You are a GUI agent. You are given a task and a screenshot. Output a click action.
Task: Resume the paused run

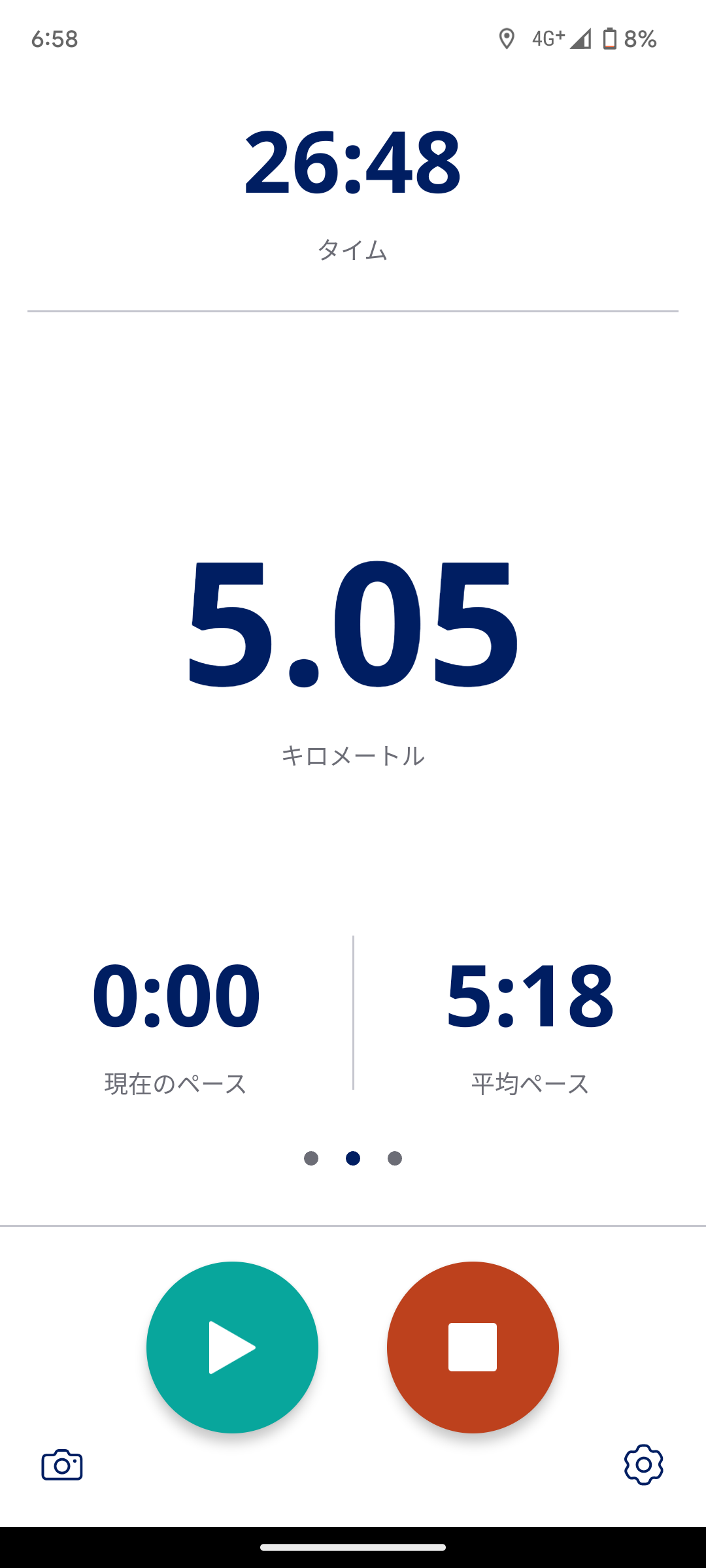232,1347
